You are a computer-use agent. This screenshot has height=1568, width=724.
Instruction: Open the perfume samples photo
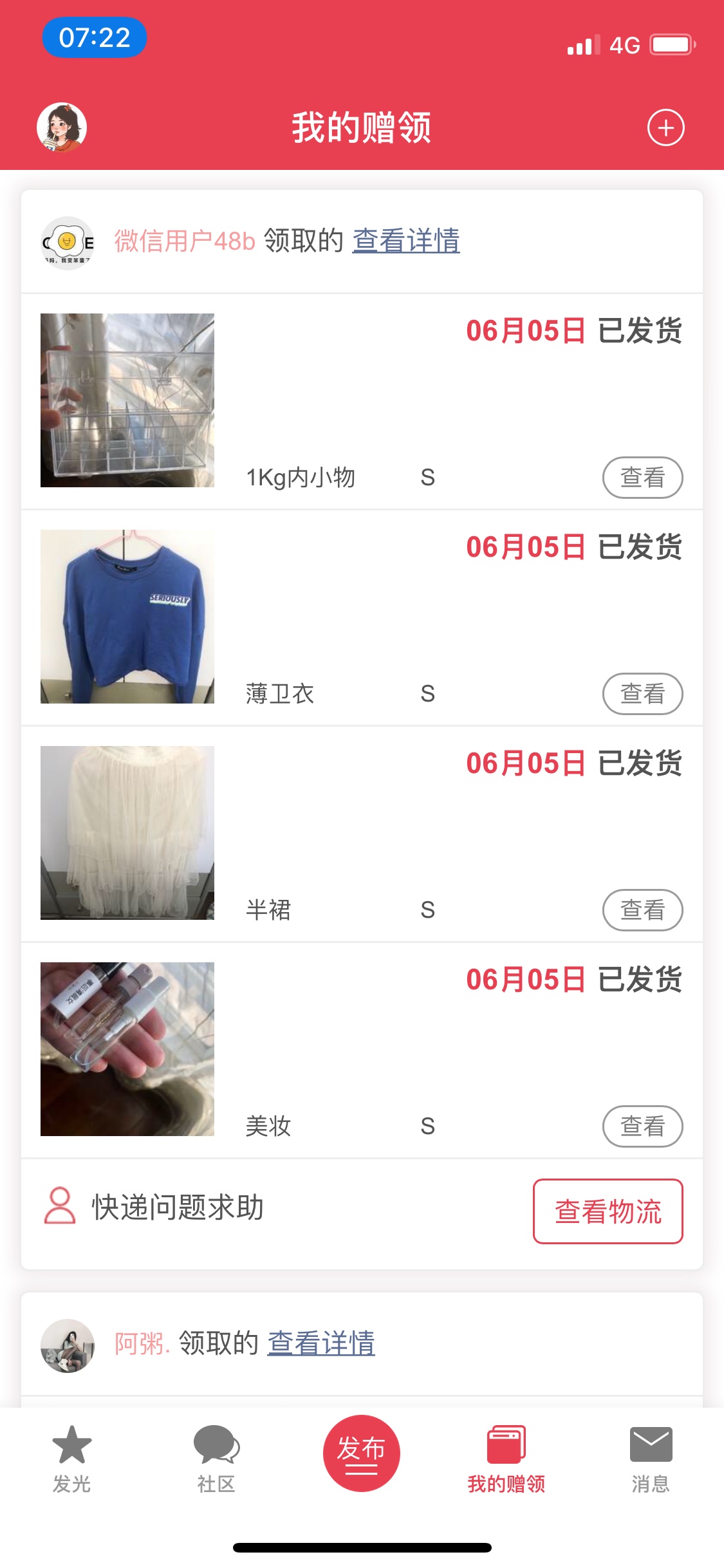click(127, 1049)
